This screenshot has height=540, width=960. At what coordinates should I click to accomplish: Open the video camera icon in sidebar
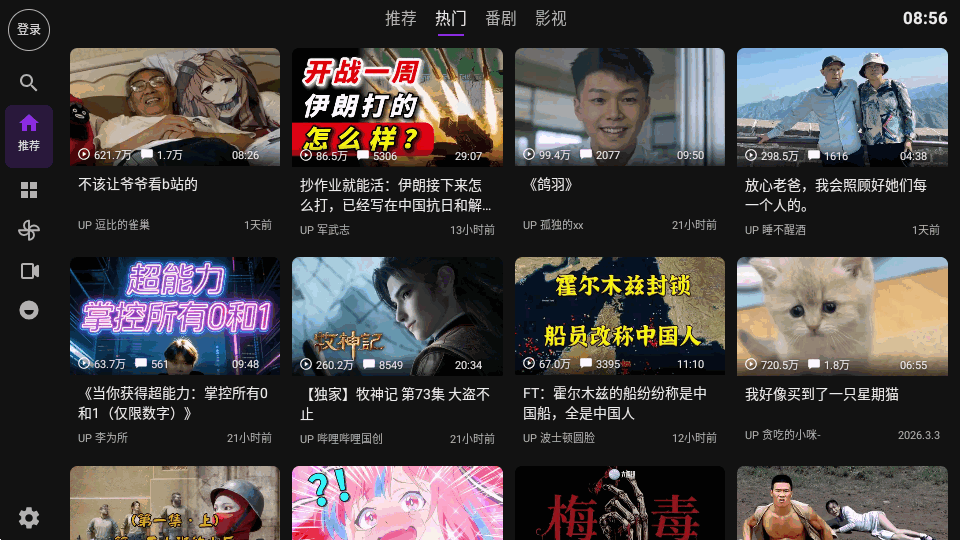[x=29, y=271]
